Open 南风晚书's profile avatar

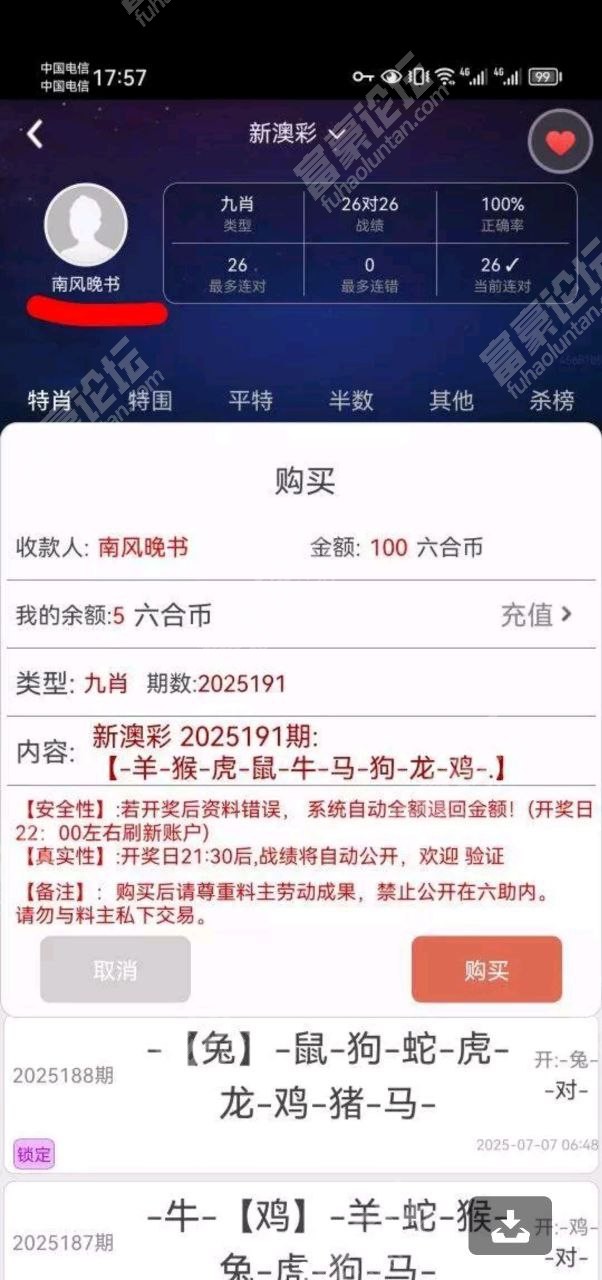coord(86,225)
